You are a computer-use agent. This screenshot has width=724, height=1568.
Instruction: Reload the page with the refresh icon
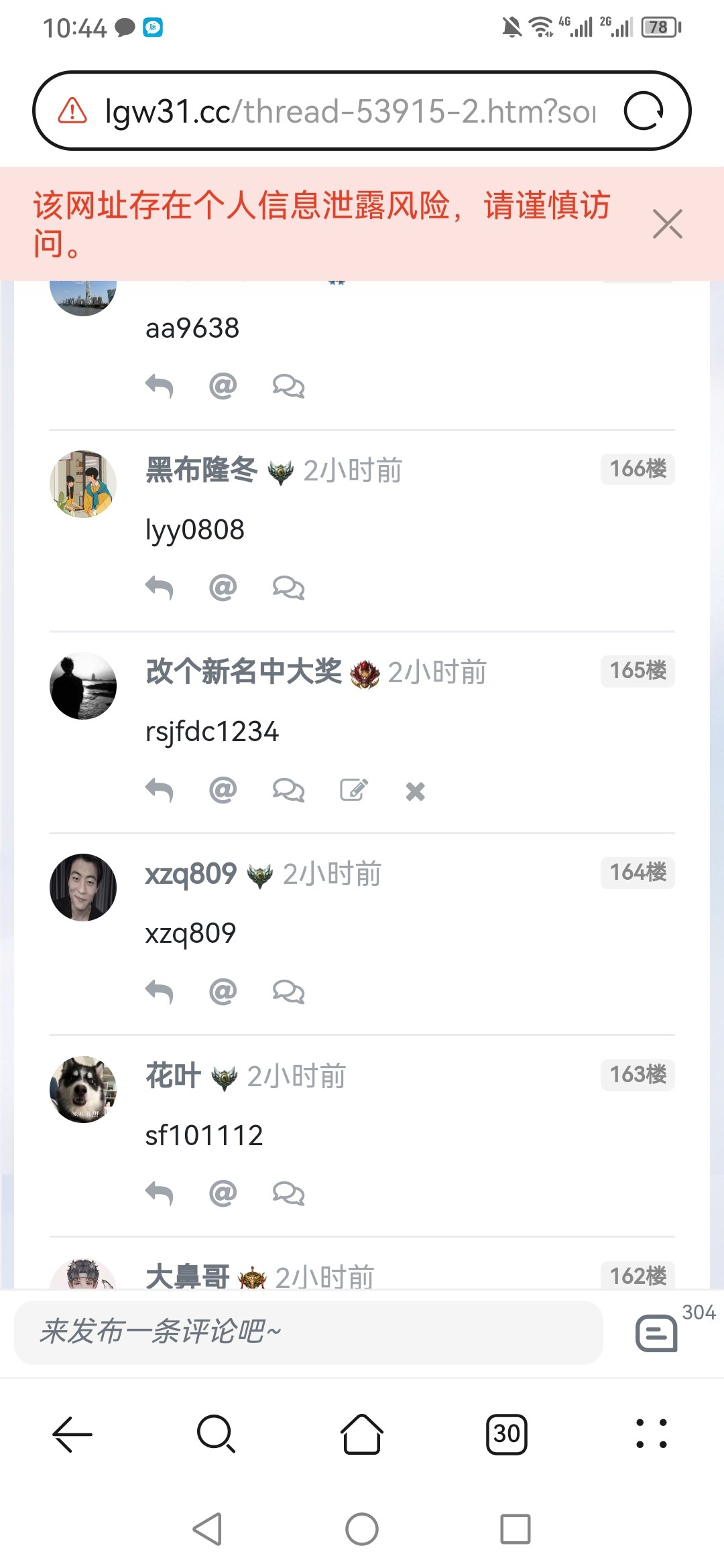click(x=644, y=111)
